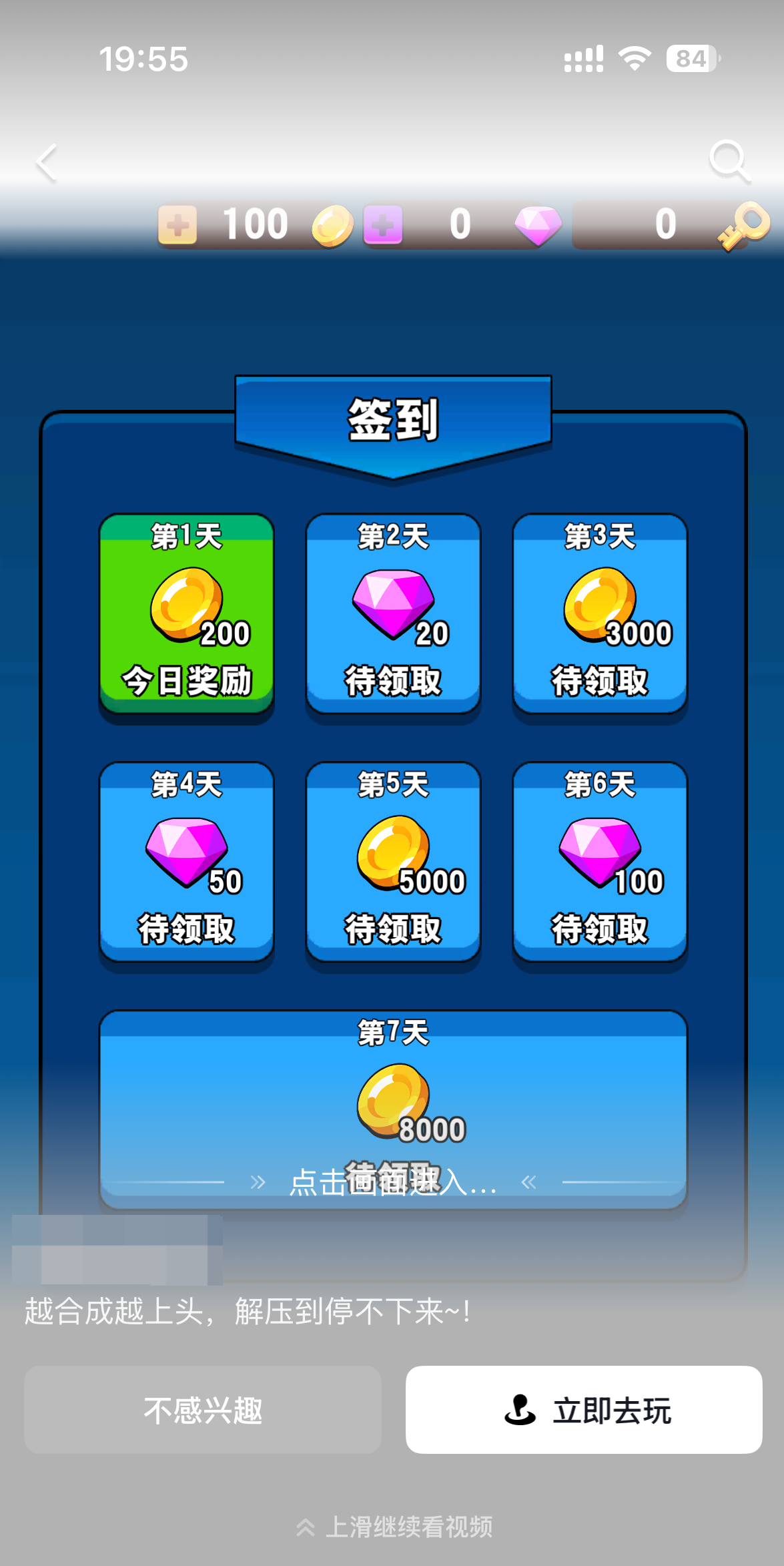Viewport: 784px width, 1566px height.
Task: Start playing via 立即去玩
Action: click(584, 1410)
